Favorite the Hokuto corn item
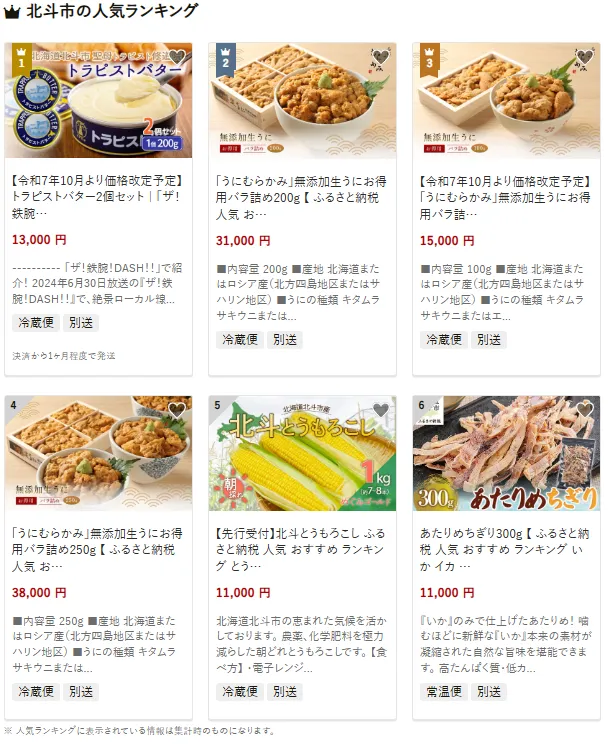 click(x=380, y=410)
